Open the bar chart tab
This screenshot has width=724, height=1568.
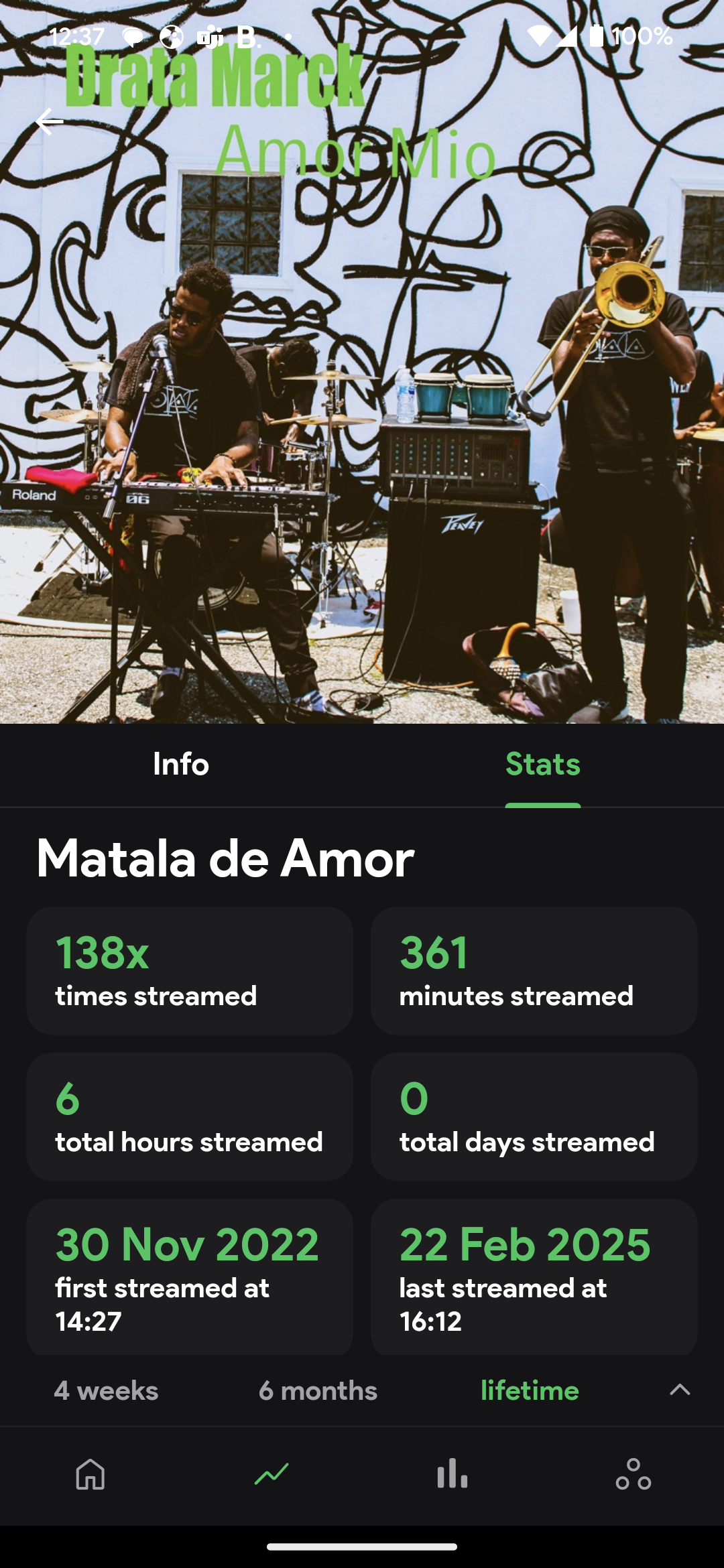click(x=452, y=1475)
